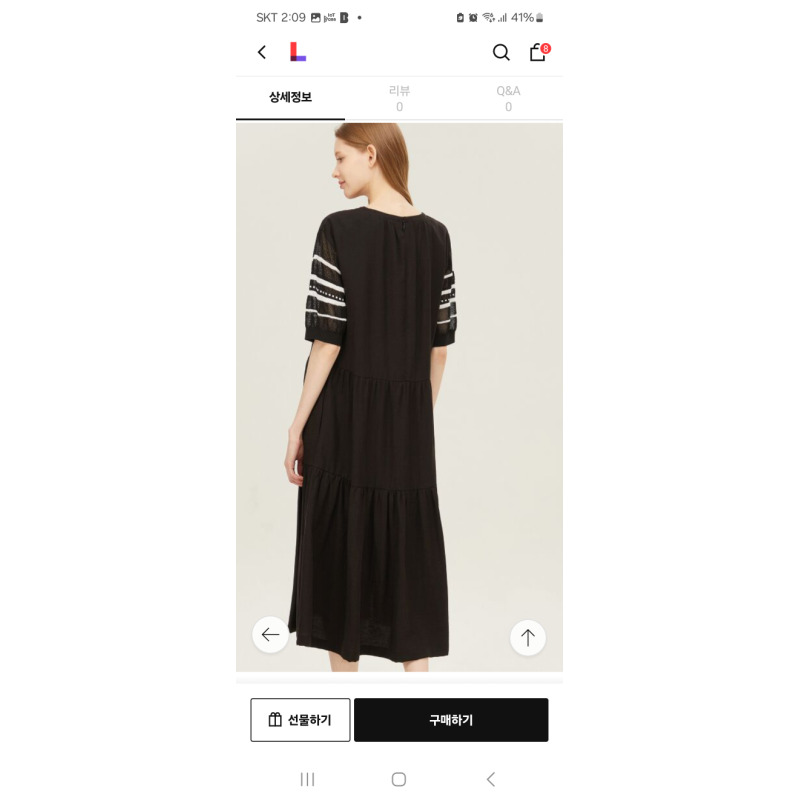
Task: Open the shopping bag cart
Action: (538, 52)
